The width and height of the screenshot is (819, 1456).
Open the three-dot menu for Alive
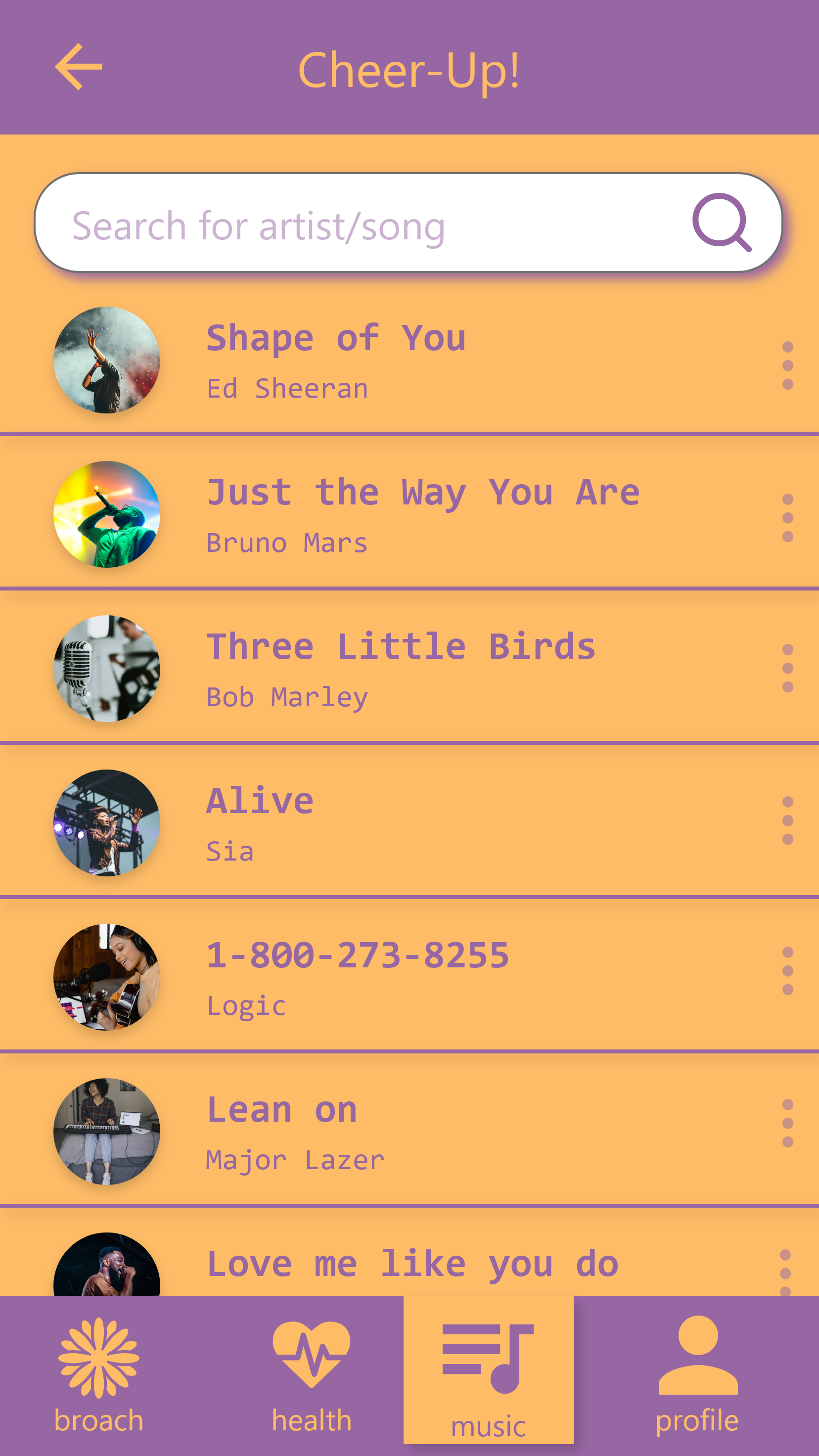787,820
